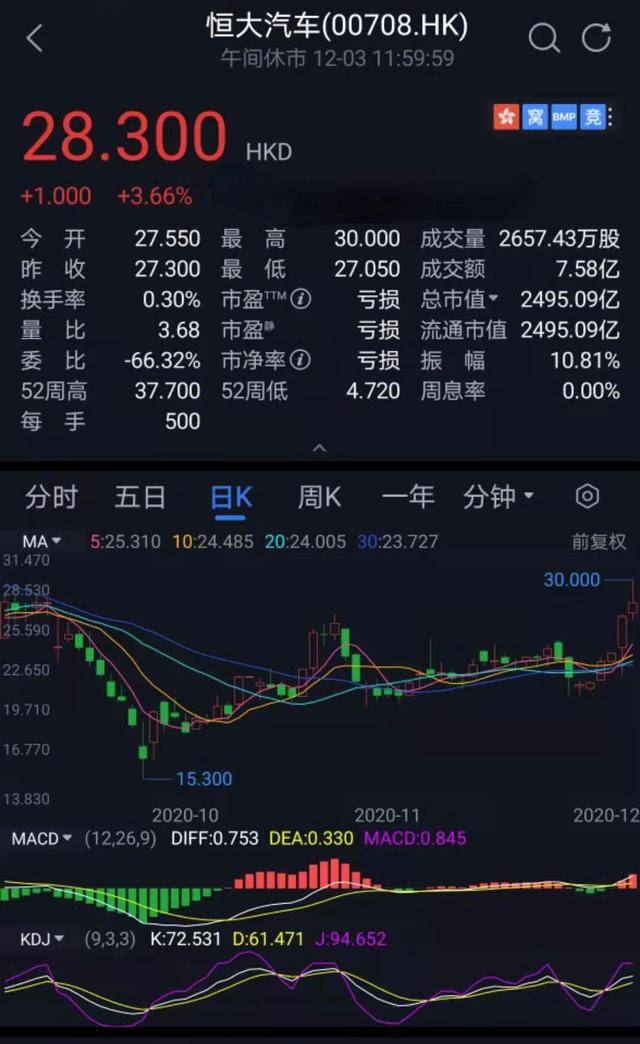Open the MACD indicator dropdown
Image resolution: width=640 pixels, height=1044 pixels.
tap(42, 838)
